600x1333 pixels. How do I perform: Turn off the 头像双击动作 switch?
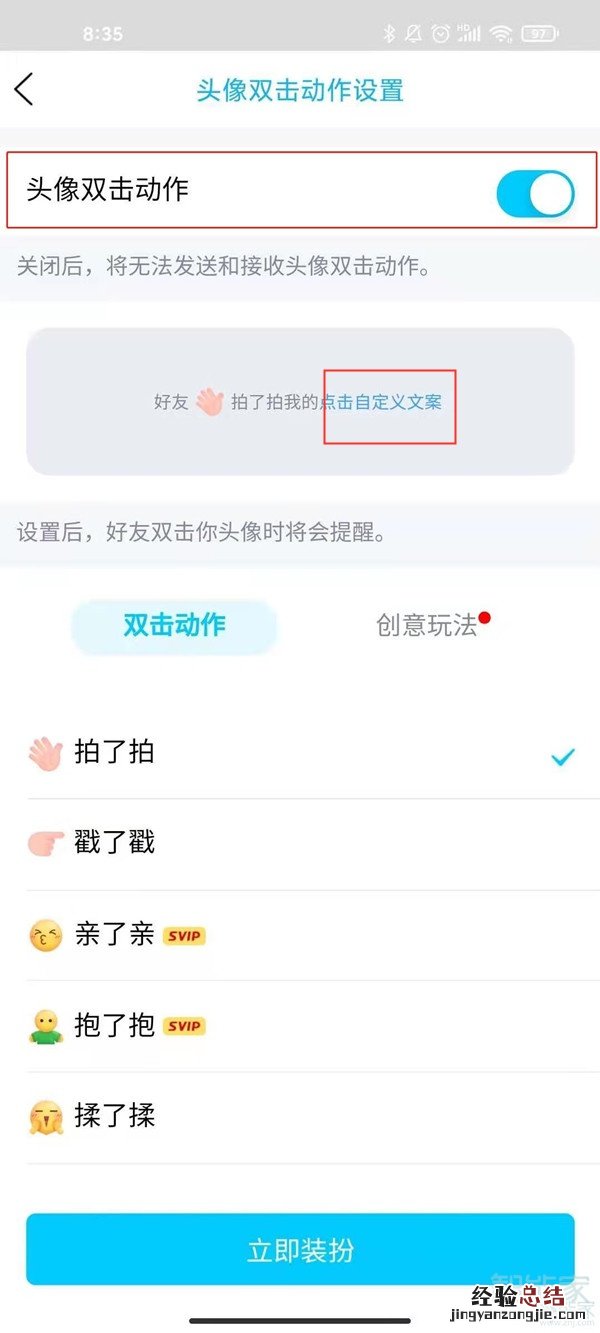535,194
